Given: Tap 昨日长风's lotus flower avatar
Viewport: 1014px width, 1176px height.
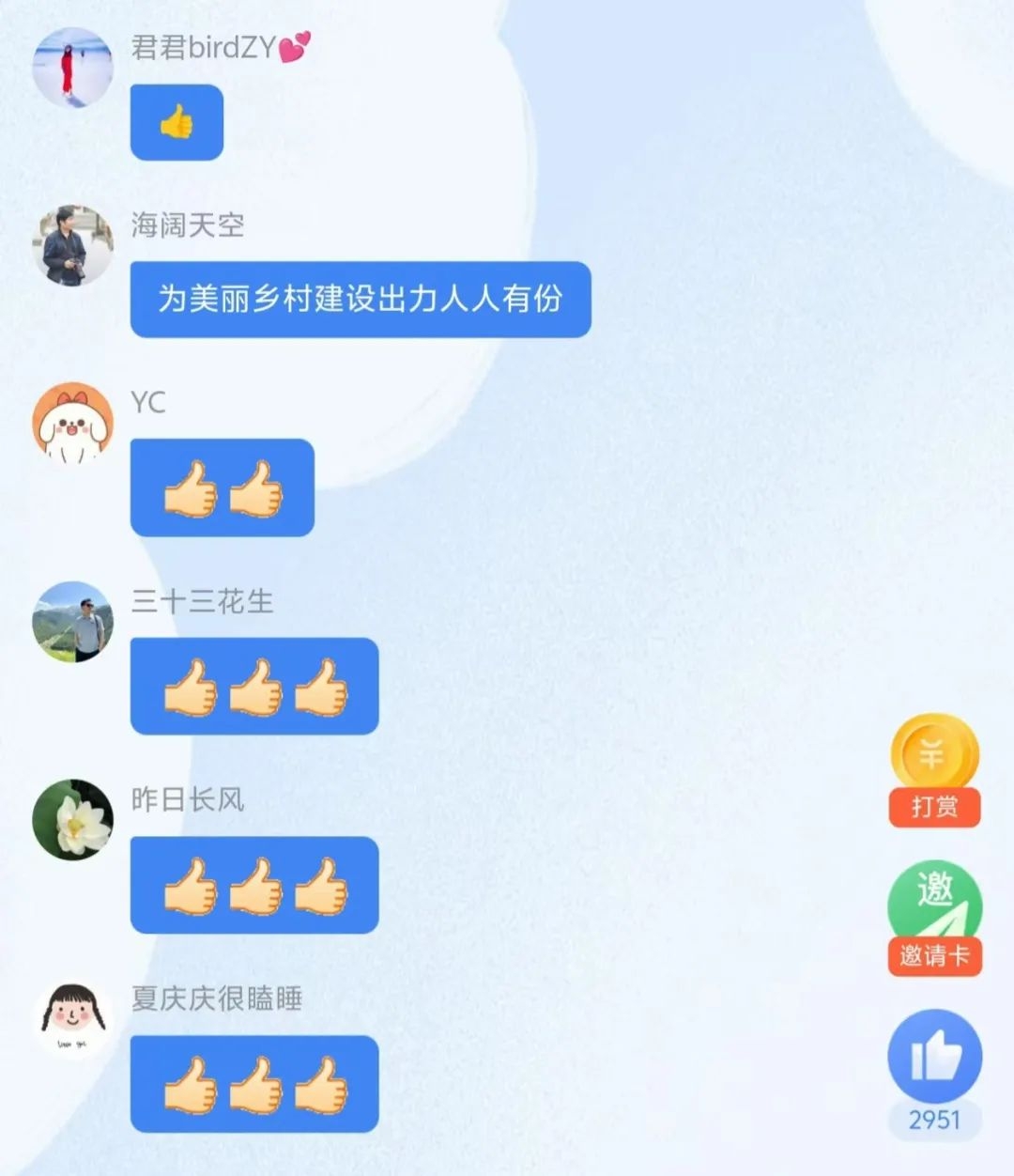Looking at the screenshot, I should click(x=72, y=819).
